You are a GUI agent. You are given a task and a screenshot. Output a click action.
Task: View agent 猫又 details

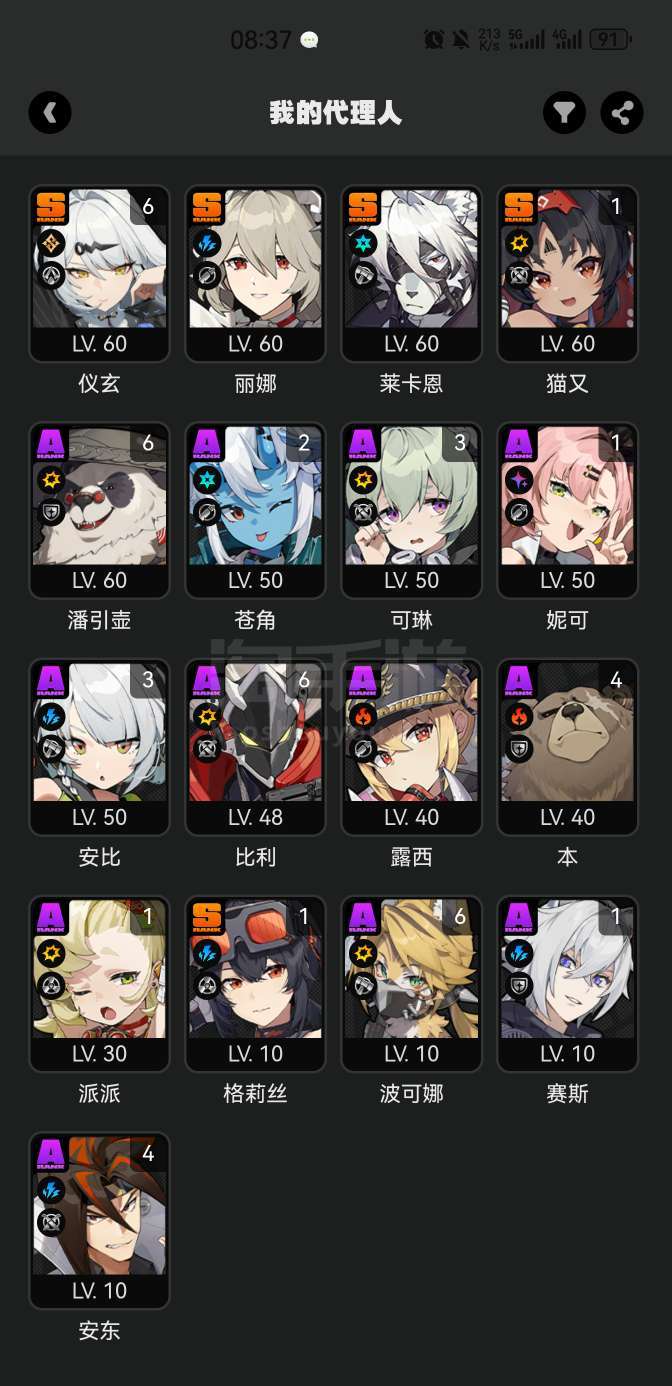pos(567,274)
